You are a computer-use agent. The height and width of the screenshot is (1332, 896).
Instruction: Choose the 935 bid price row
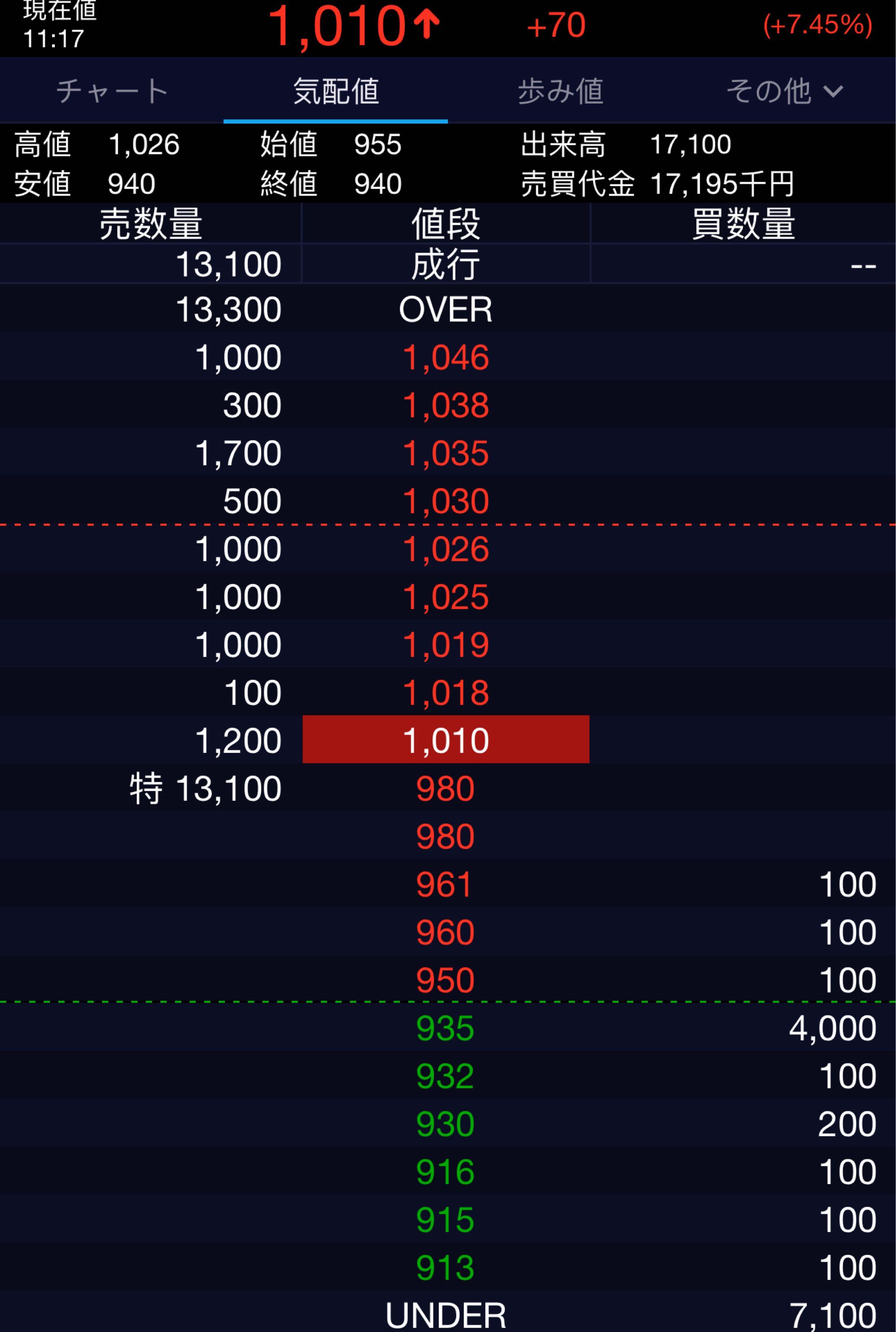click(x=446, y=1028)
